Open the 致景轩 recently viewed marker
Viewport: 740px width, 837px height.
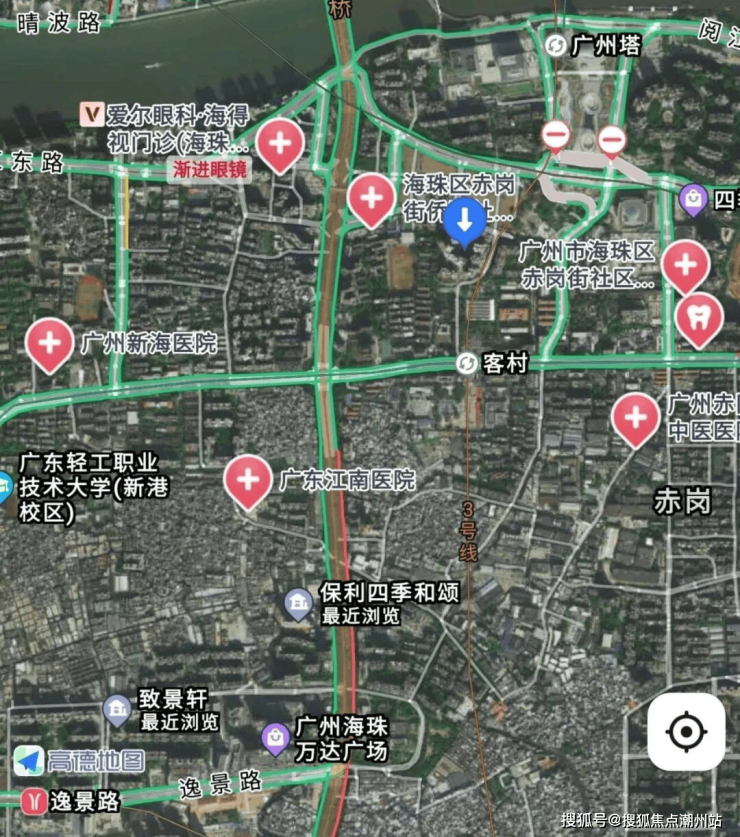(x=117, y=711)
